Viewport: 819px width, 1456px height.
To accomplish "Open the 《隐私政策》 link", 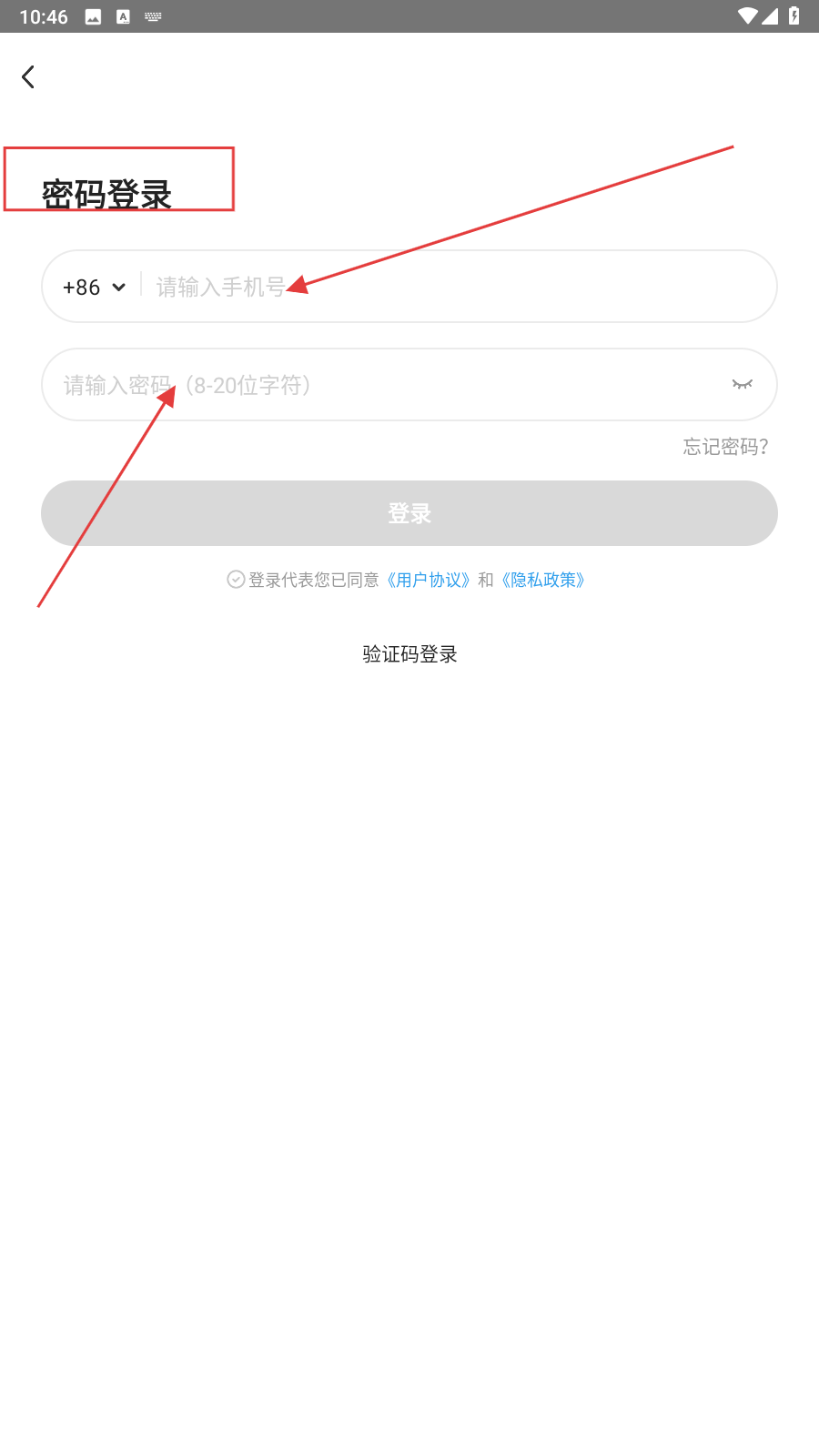I will click(x=543, y=580).
